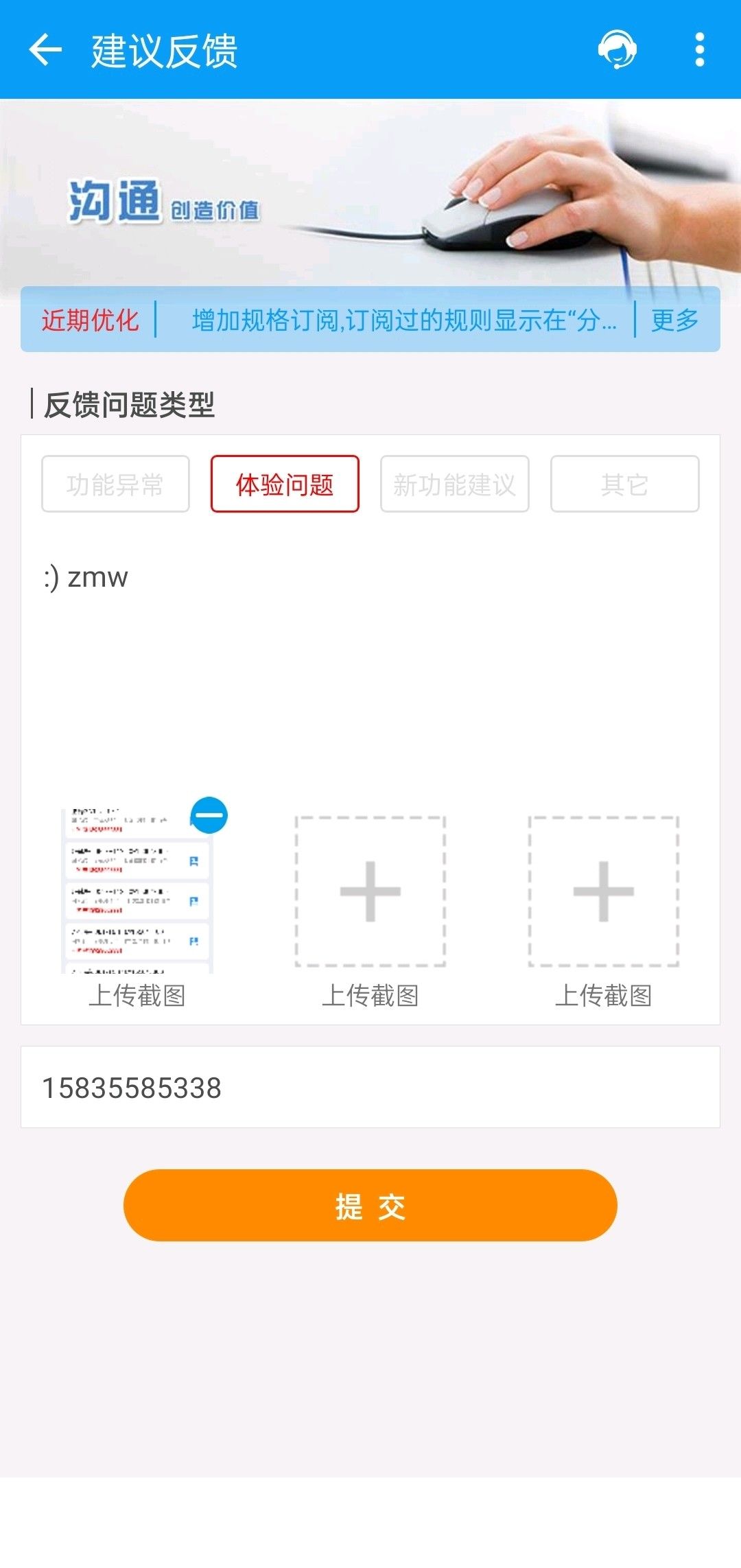Open the three-dot overflow menu
741x1568 pixels.
[699, 50]
